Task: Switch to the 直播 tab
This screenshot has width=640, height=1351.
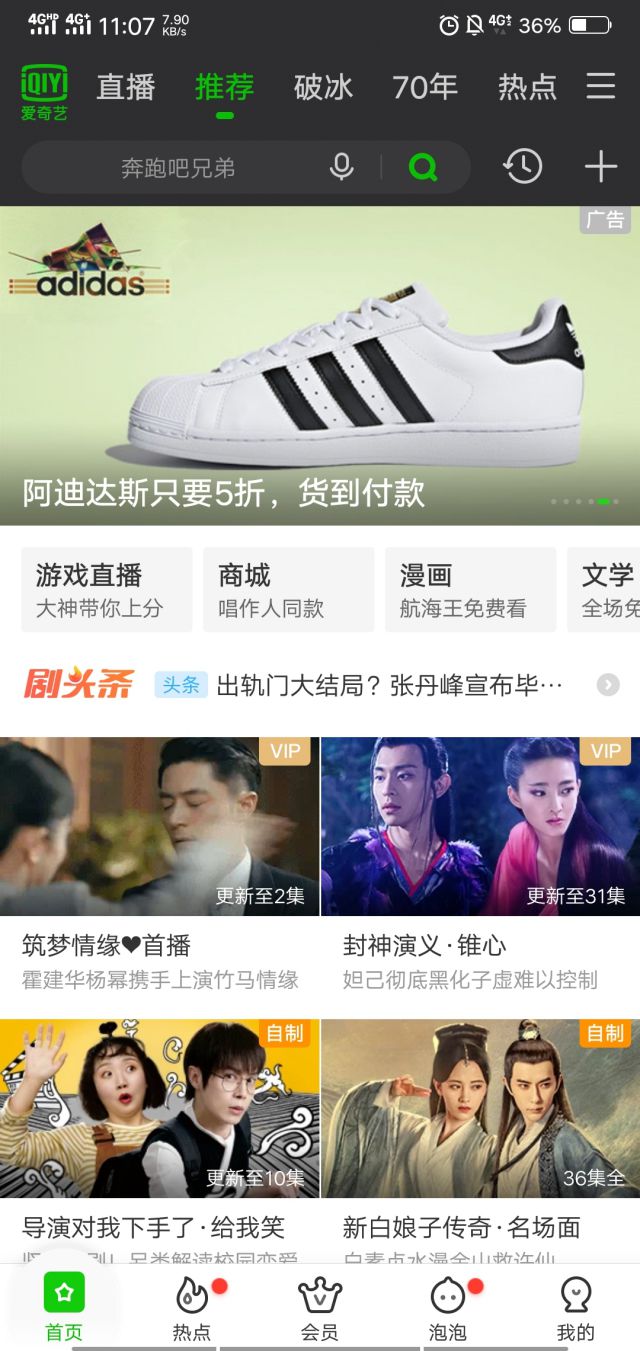Action: click(x=126, y=87)
